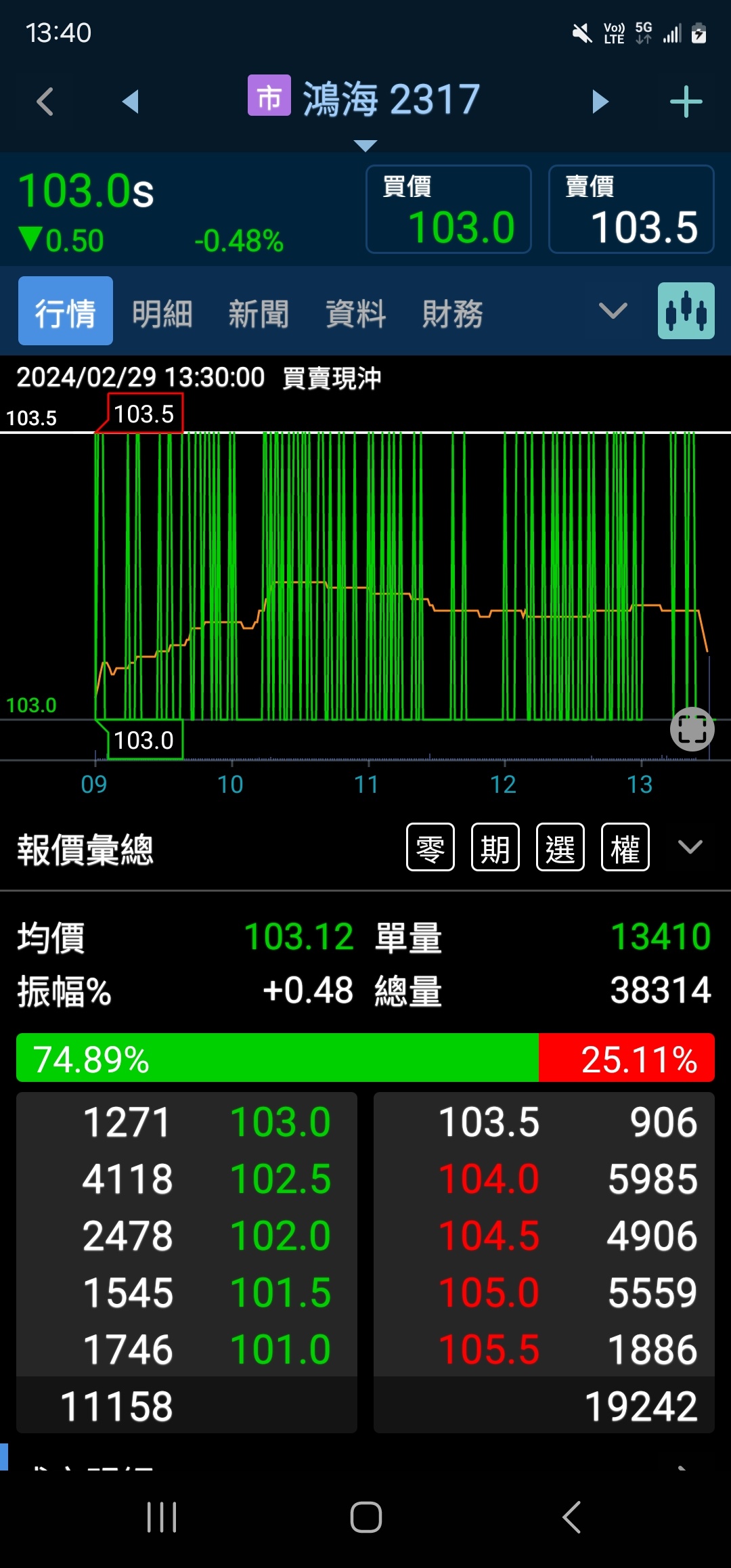The width and height of the screenshot is (731, 1568).
Task: Open the 選 options button
Action: click(x=560, y=847)
